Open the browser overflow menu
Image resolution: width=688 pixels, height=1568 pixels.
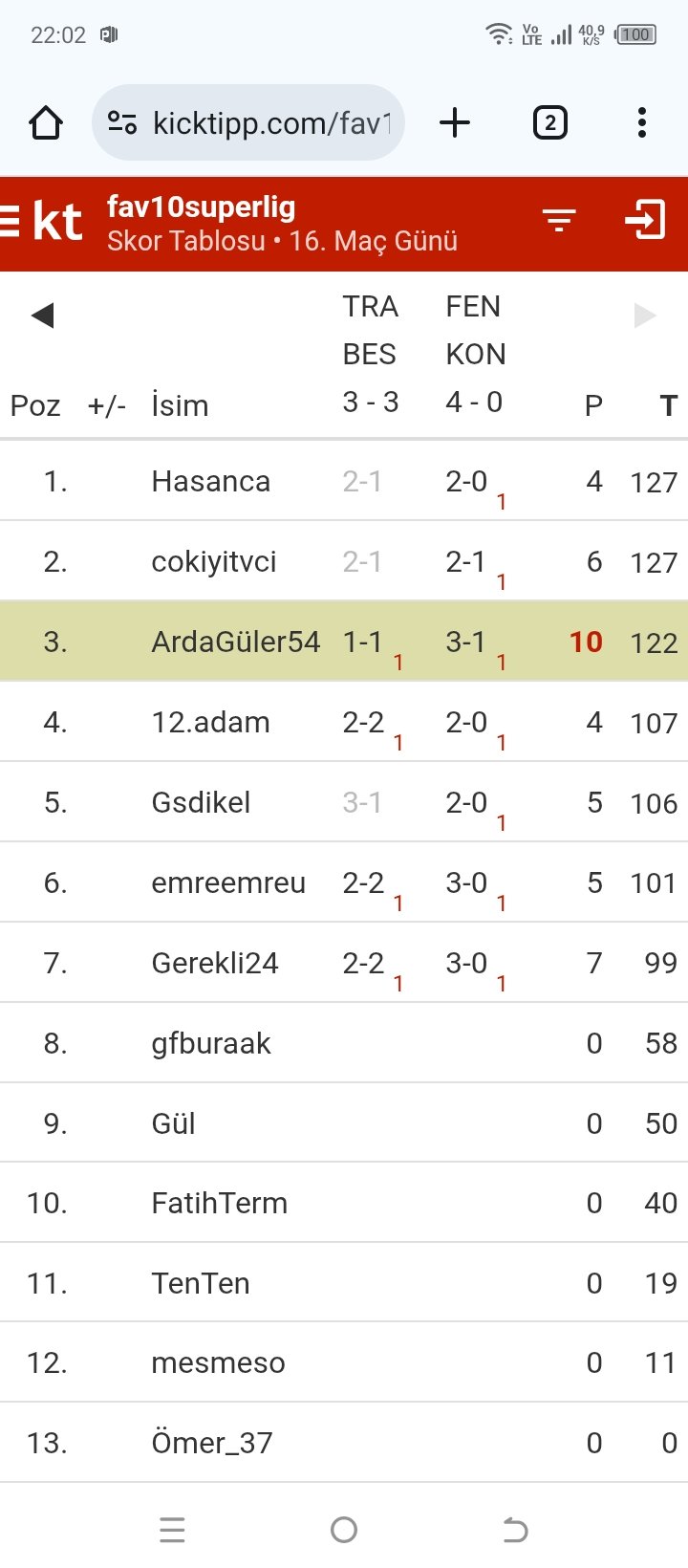tap(641, 122)
